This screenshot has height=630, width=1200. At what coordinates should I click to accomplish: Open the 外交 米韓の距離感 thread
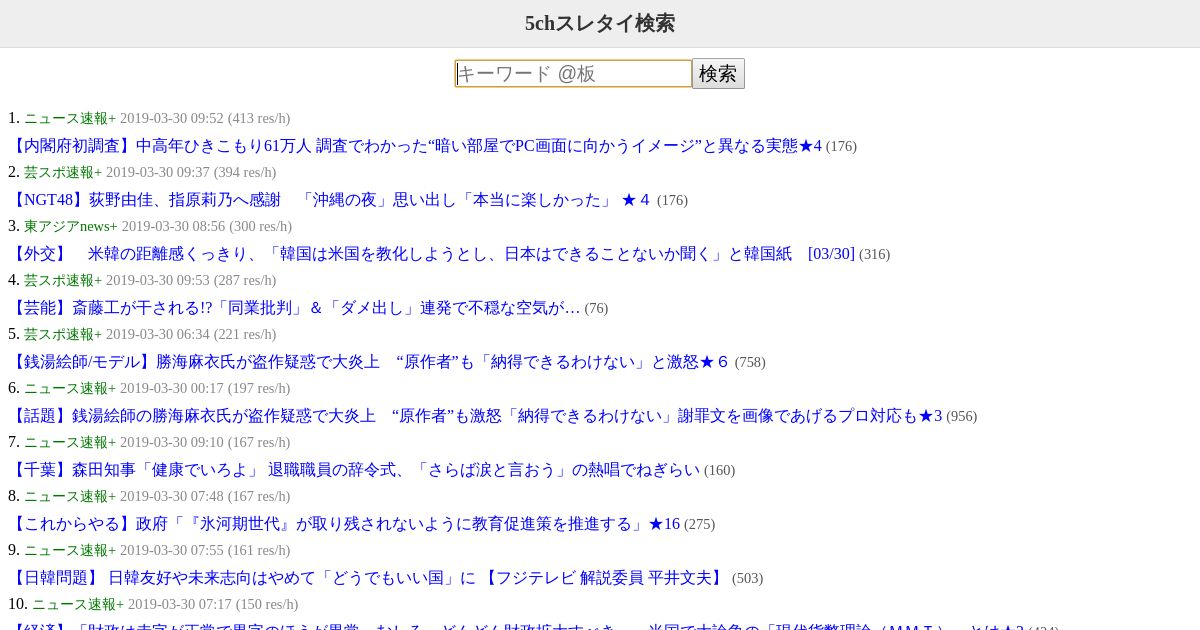click(x=431, y=254)
